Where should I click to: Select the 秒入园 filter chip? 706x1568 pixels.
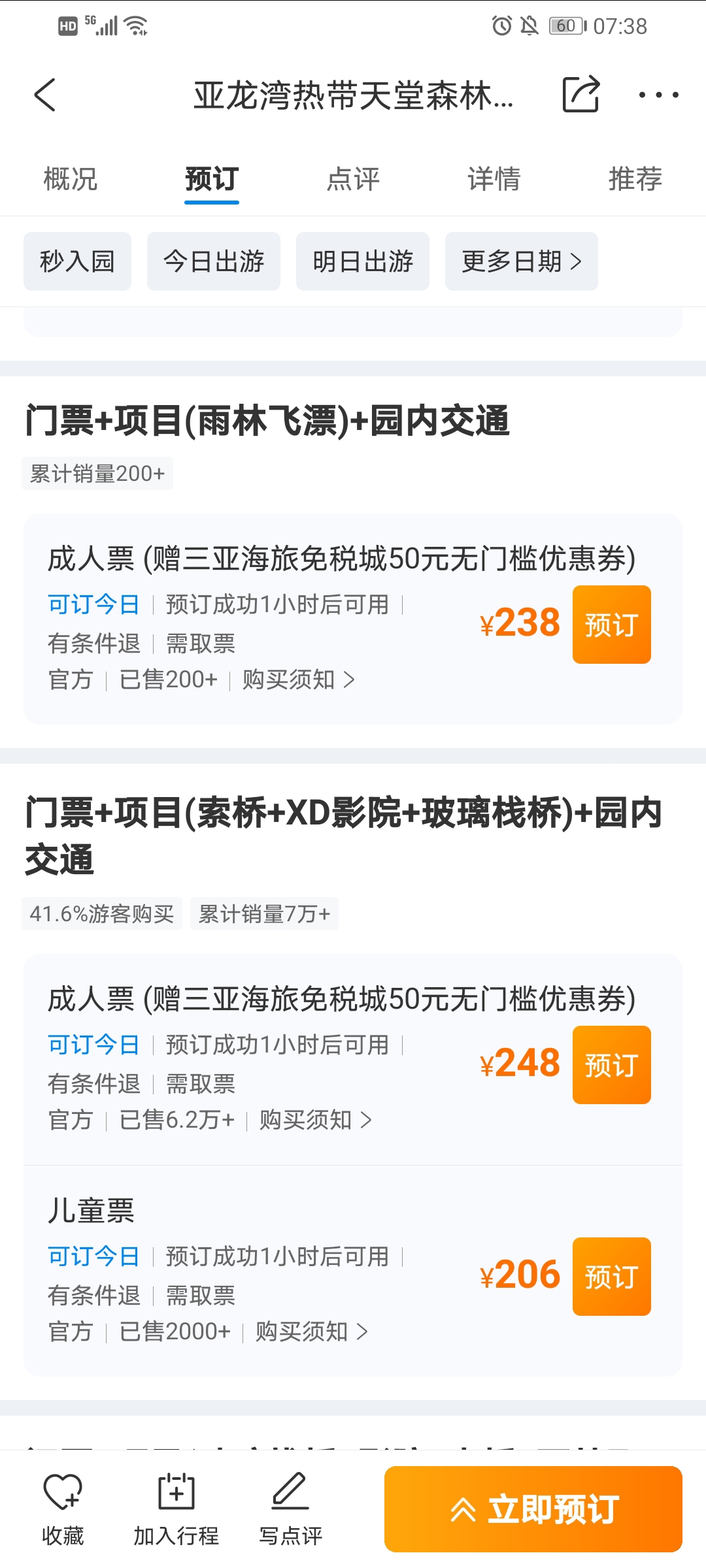coord(77,261)
